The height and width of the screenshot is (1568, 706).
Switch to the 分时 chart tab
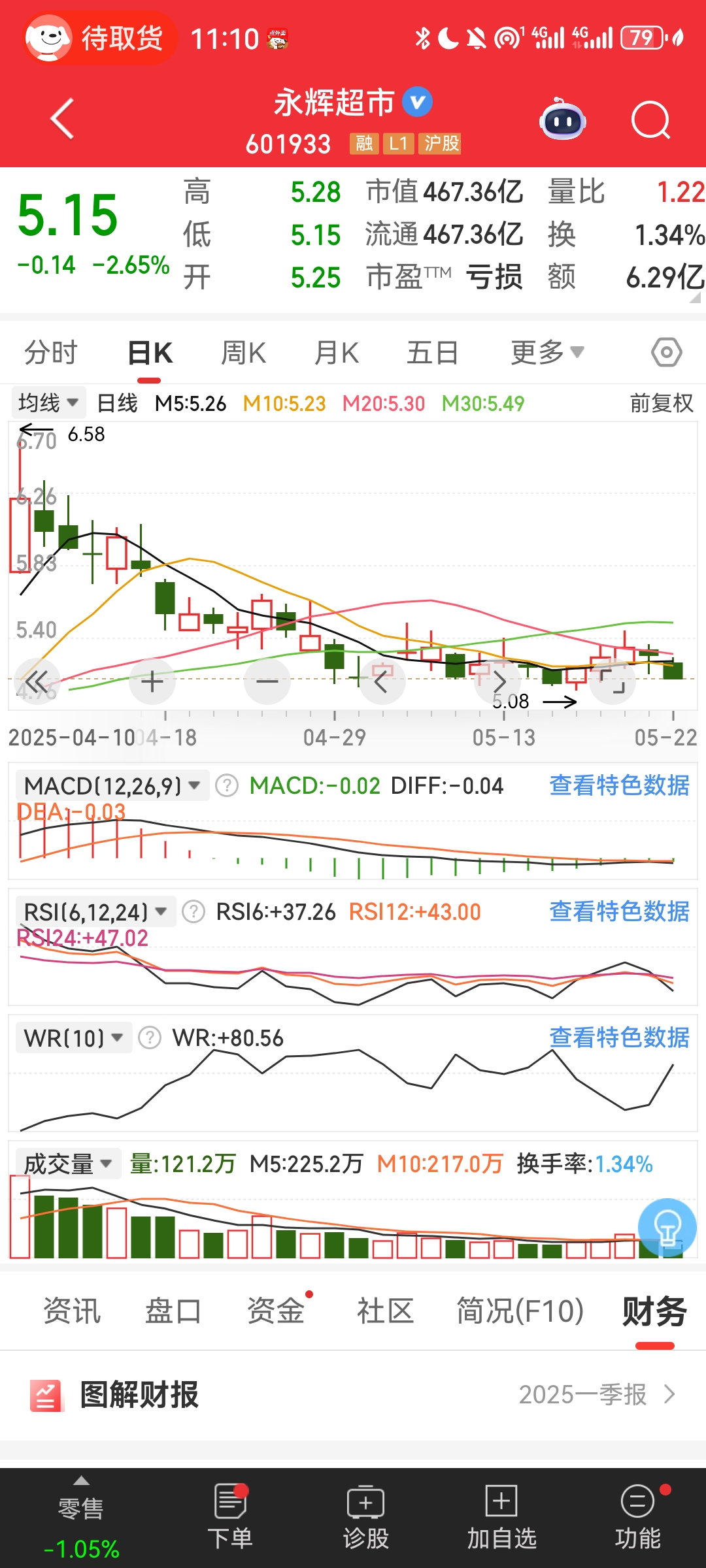[51, 353]
